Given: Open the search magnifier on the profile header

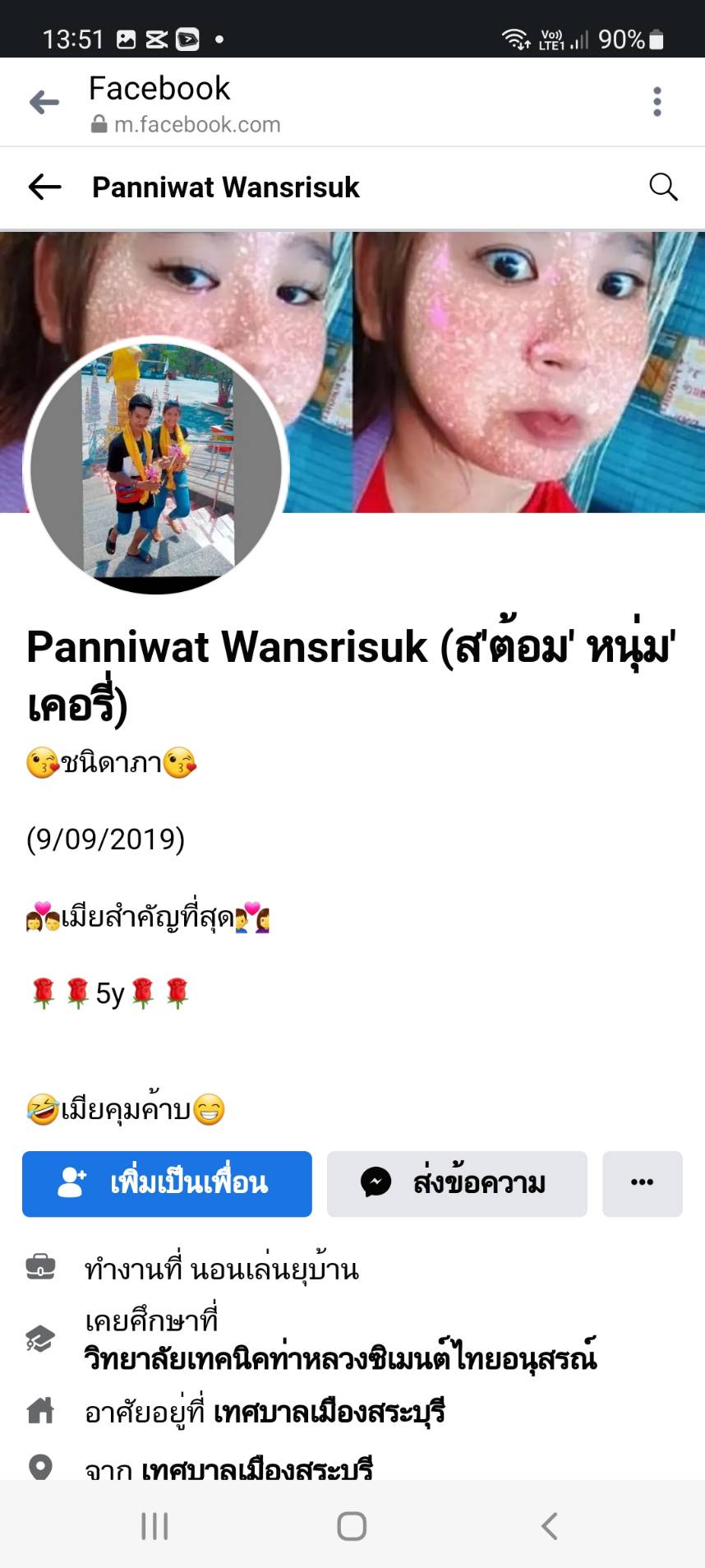Looking at the screenshot, I should tap(663, 187).
